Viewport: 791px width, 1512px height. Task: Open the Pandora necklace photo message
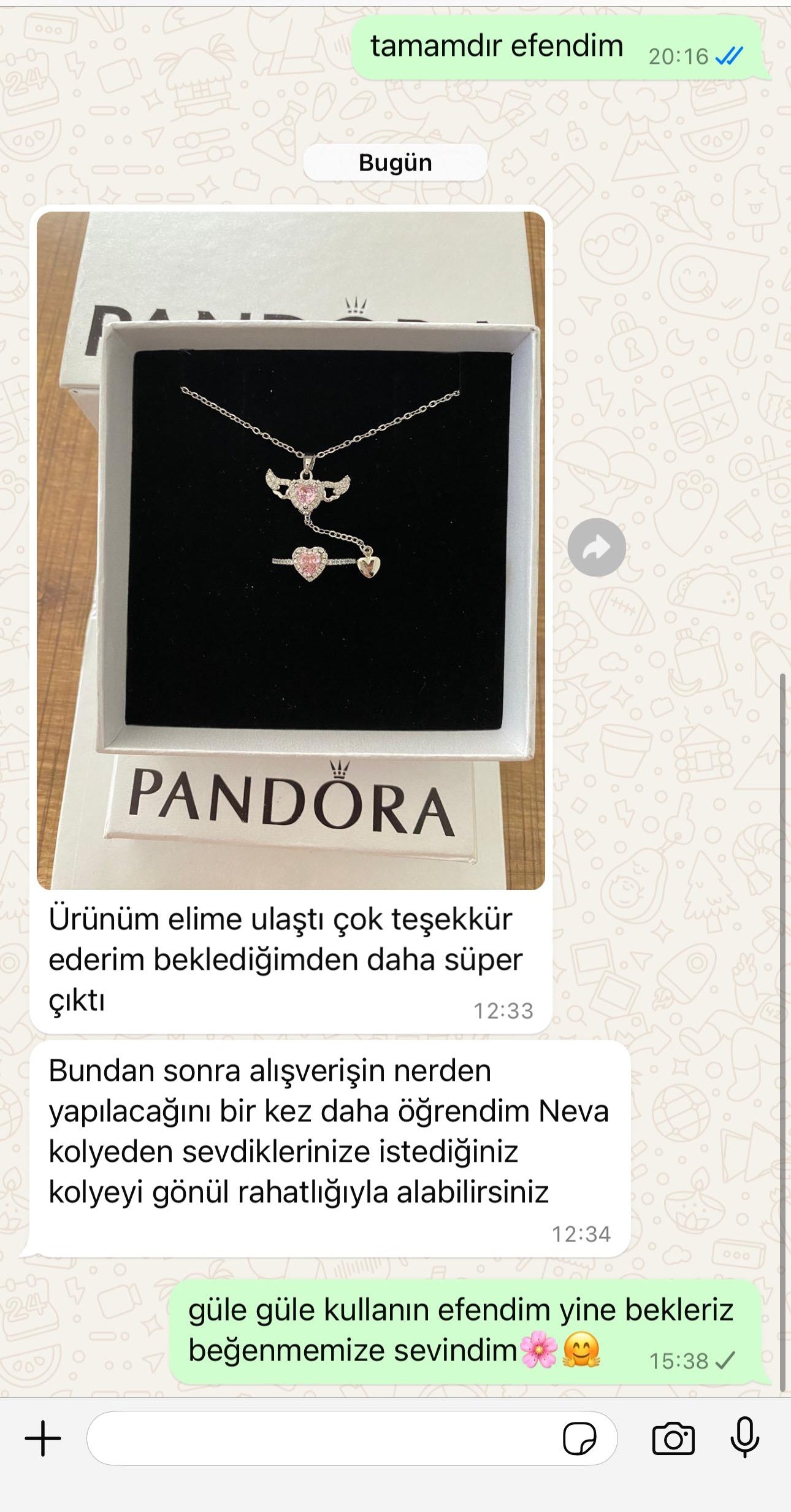pos(291,550)
